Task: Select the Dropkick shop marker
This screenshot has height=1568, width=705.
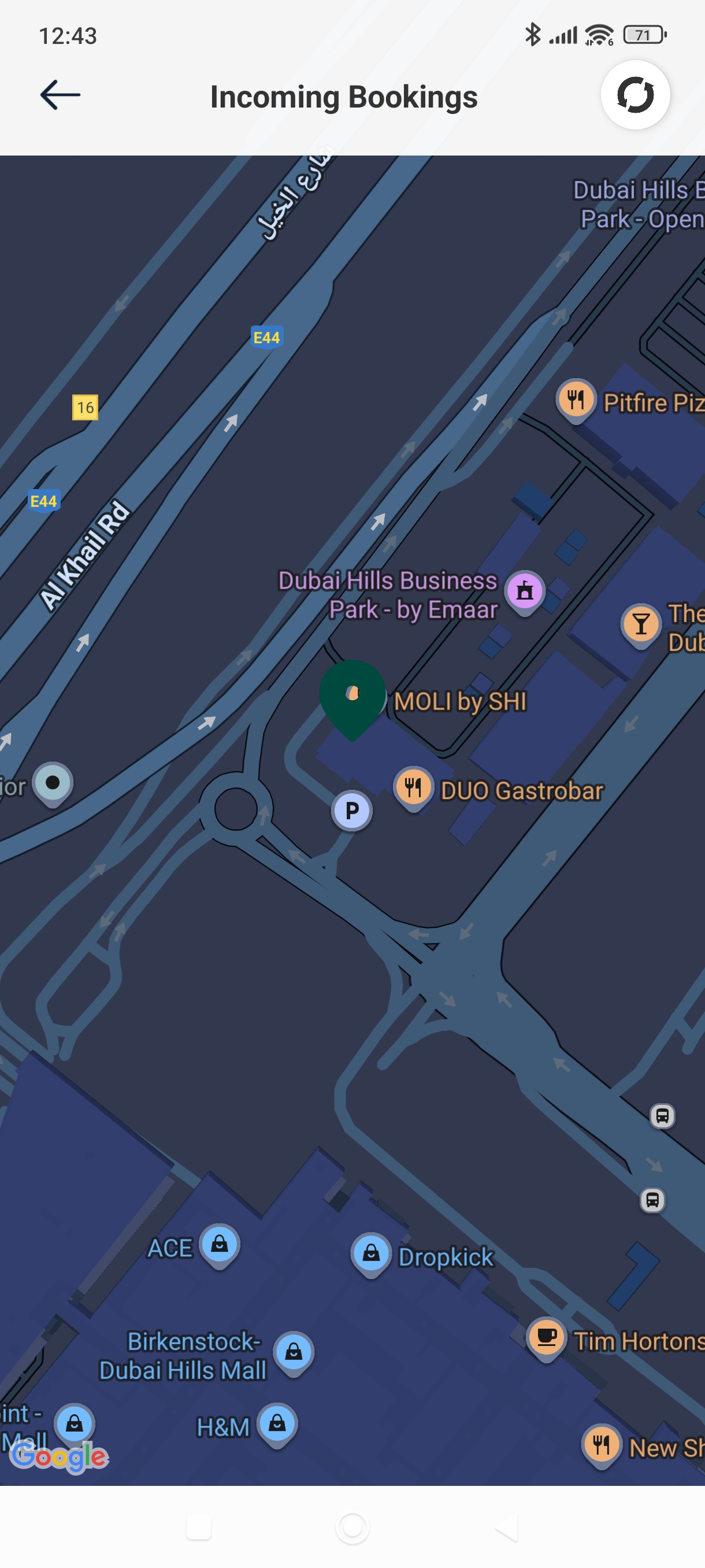Action: click(370, 1253)
